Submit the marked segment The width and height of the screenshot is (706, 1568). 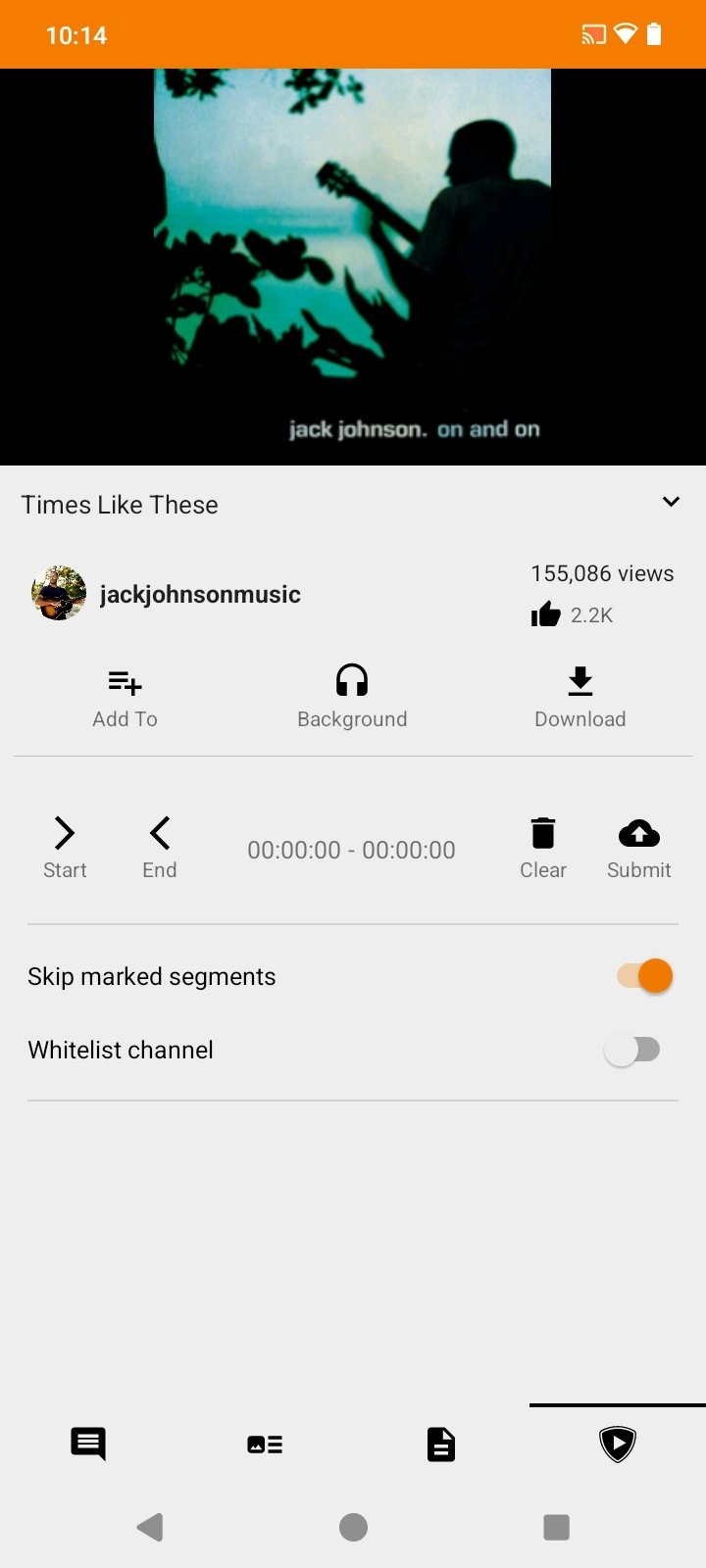[638, 847]
